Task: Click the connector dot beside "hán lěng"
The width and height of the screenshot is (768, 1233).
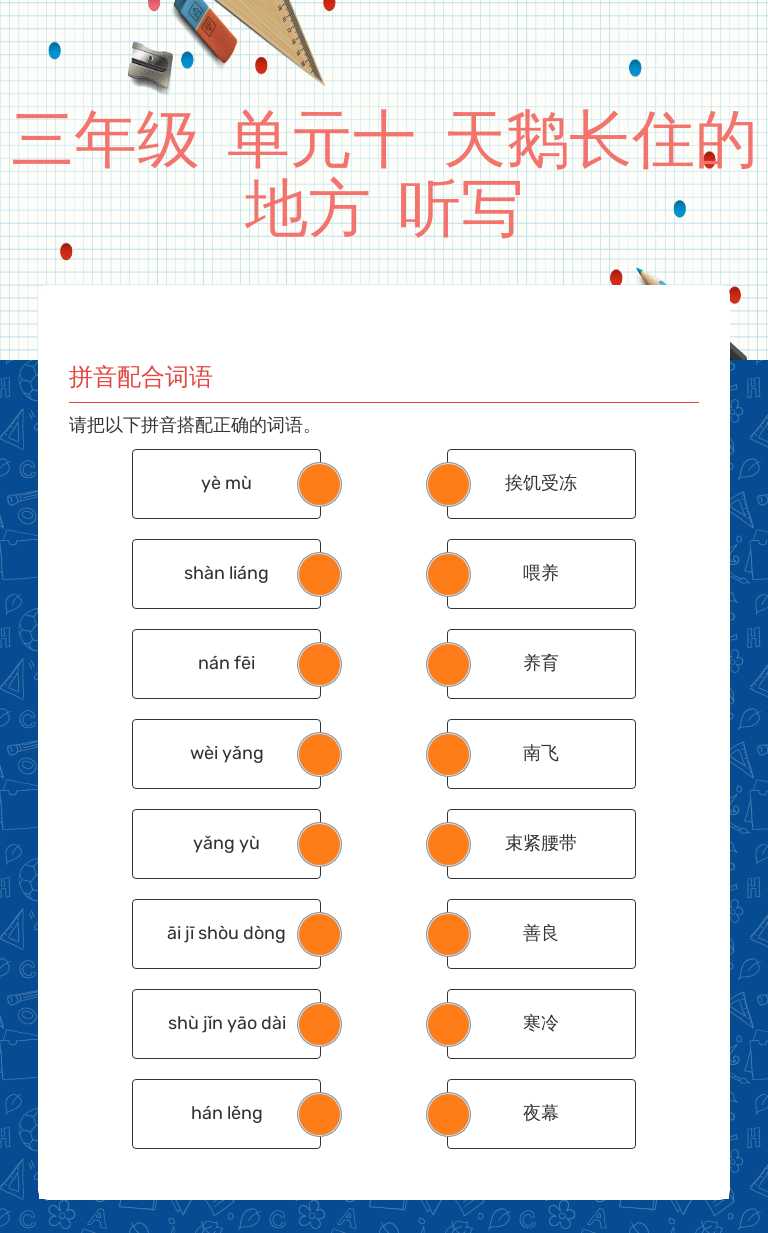Action: coord(319,1113)
